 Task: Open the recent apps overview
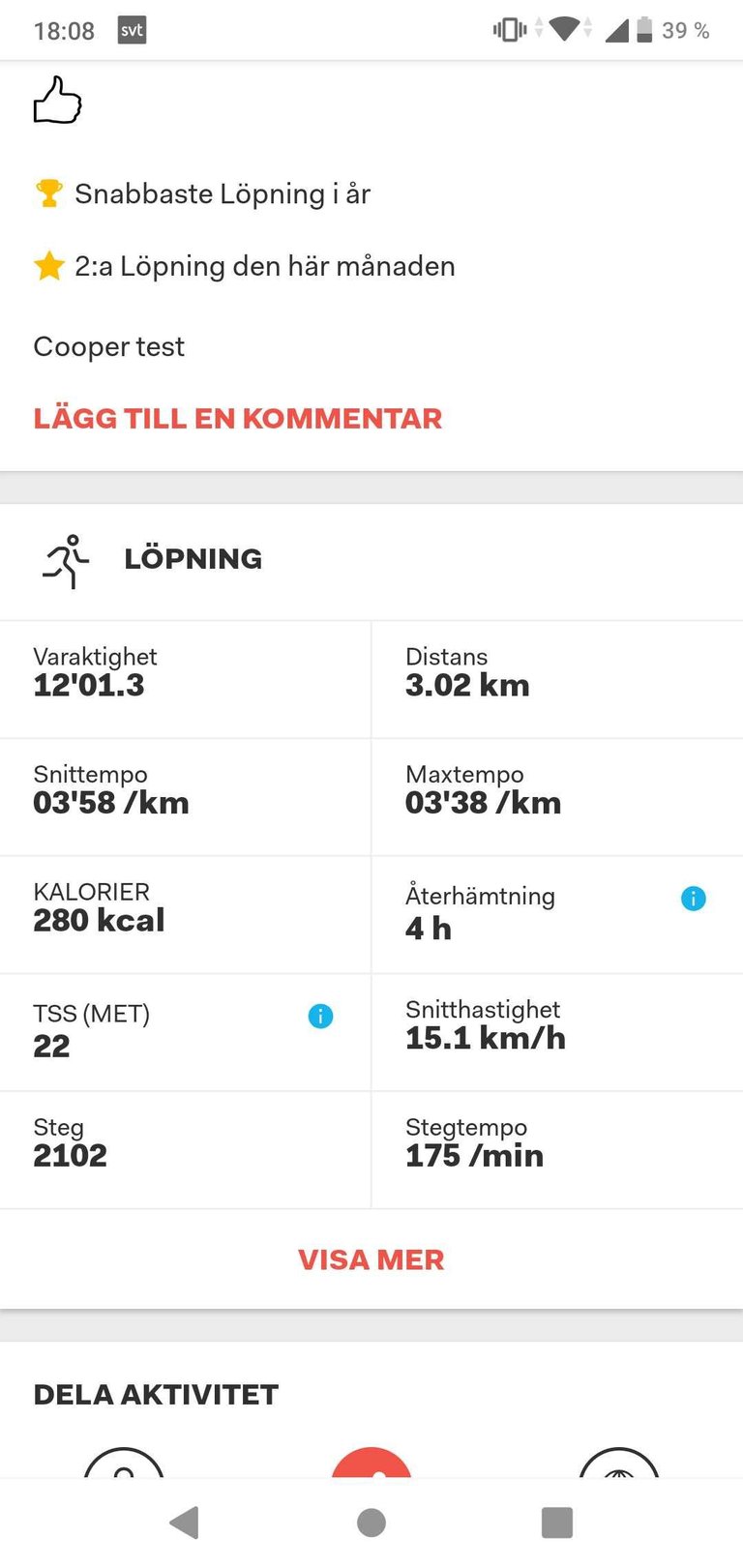click(x=556, y=1523)
